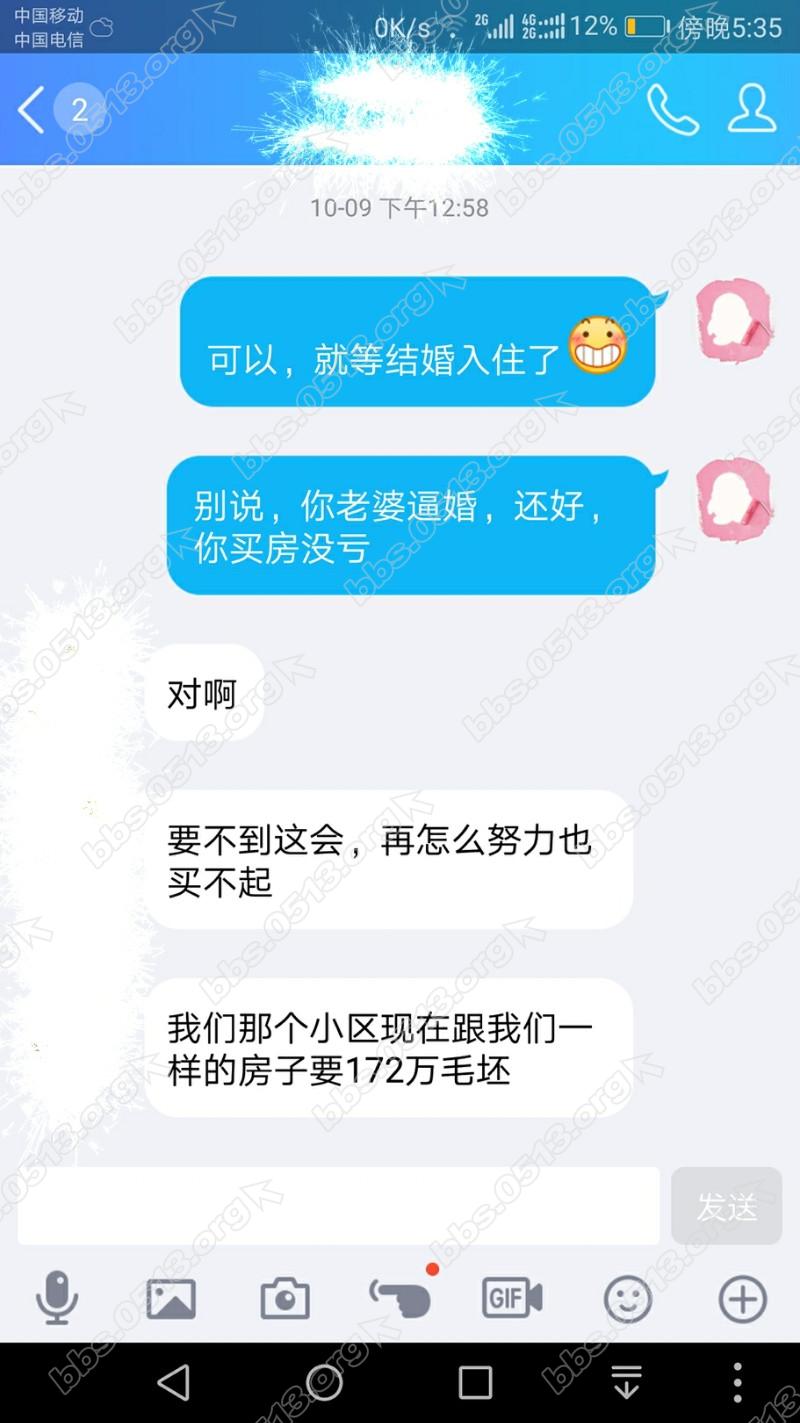800x1423 pixels.
Task: Open the photo gallery picker
Action: [x=171, y=1298]
